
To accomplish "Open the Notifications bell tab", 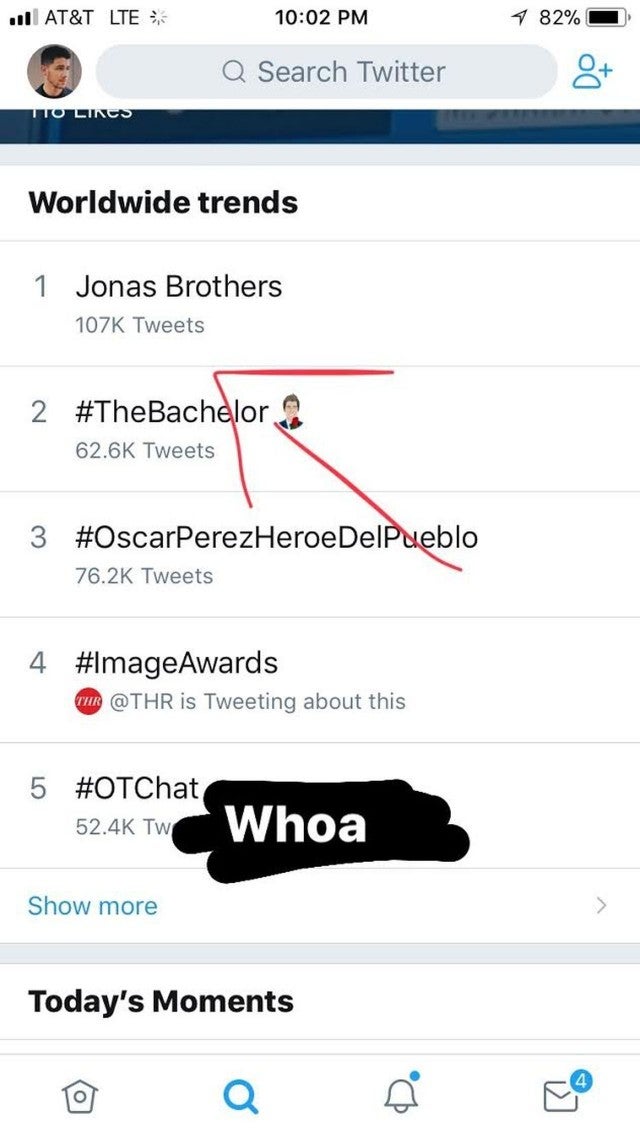I will tap(399, 1097).
